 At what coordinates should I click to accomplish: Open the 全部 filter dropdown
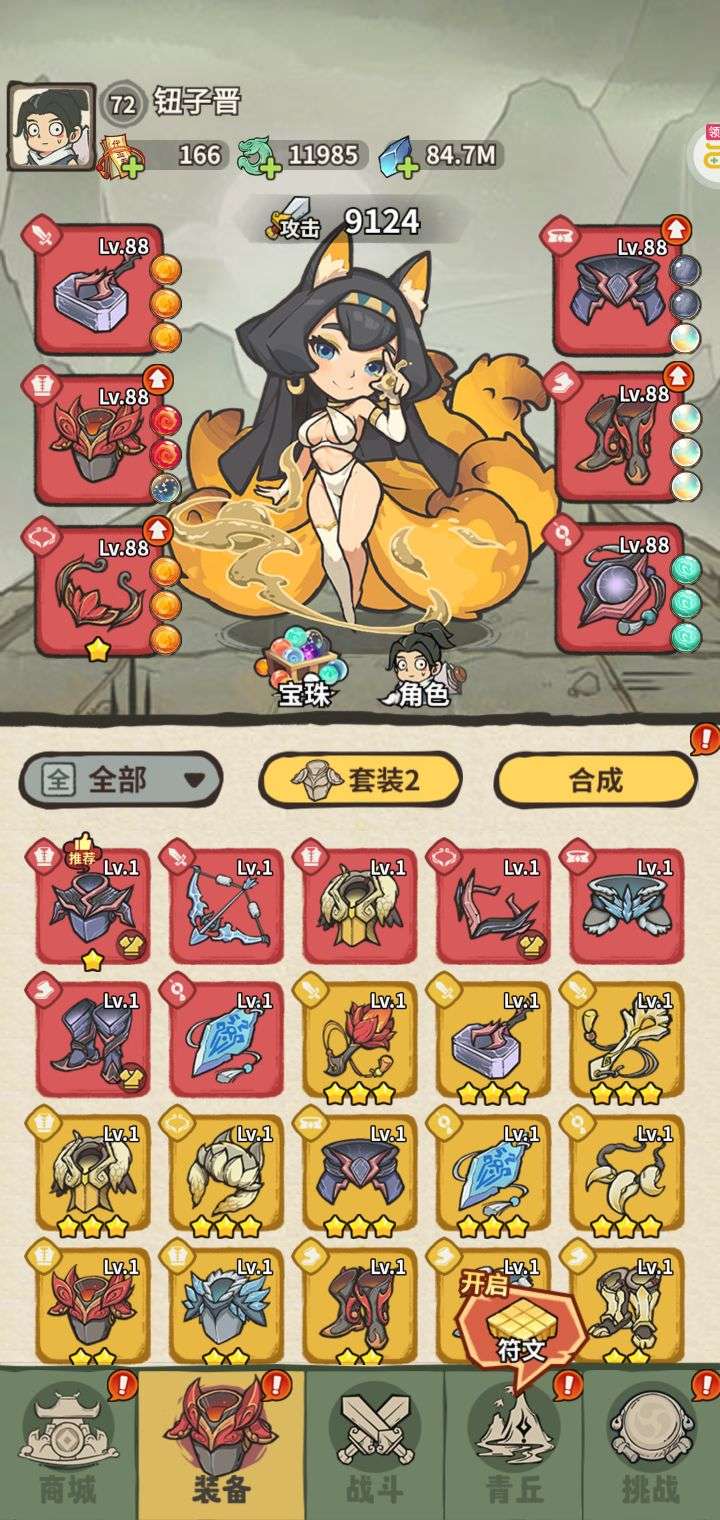point(120,779)
